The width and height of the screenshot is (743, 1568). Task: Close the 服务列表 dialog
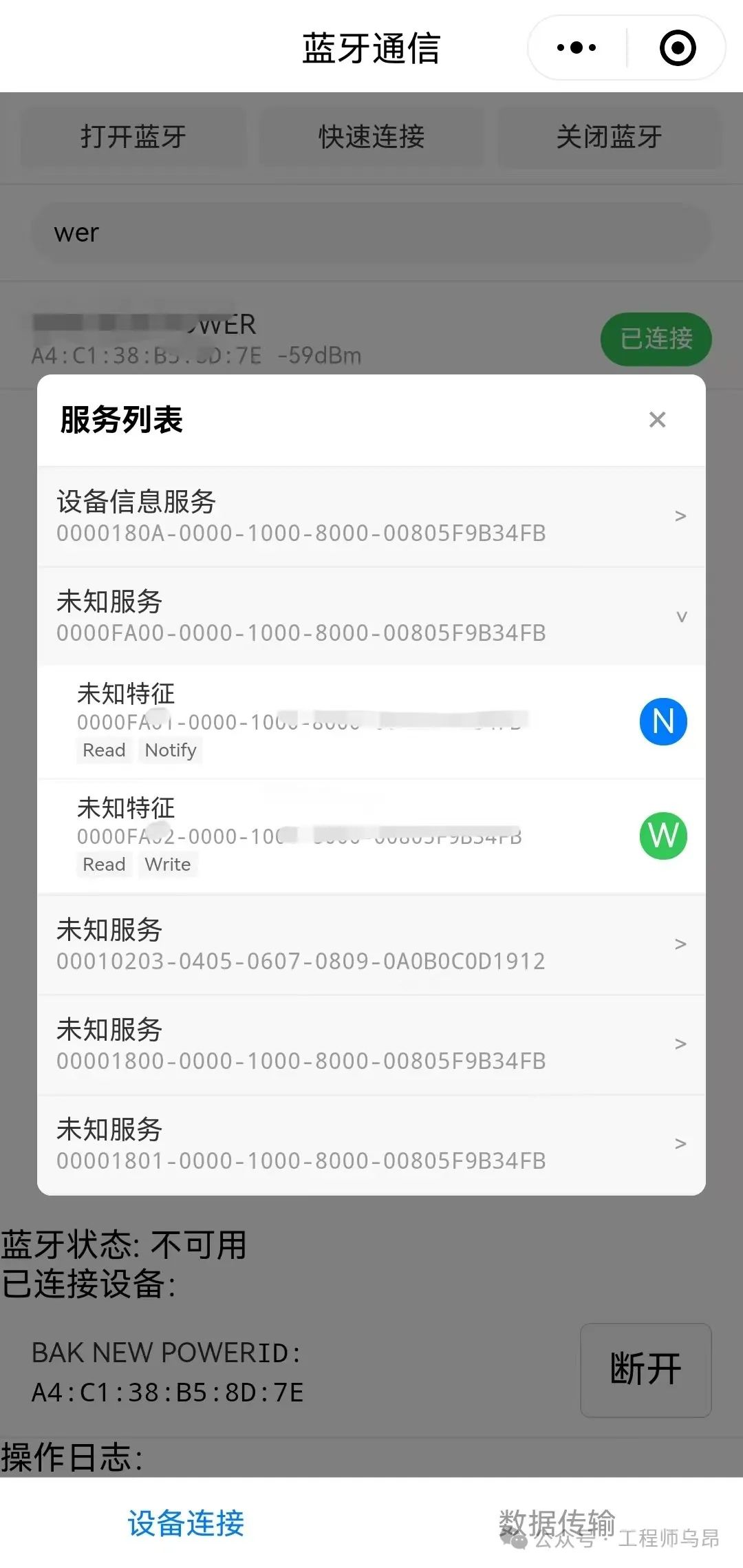pyautogui.click(x=657, y=420)
